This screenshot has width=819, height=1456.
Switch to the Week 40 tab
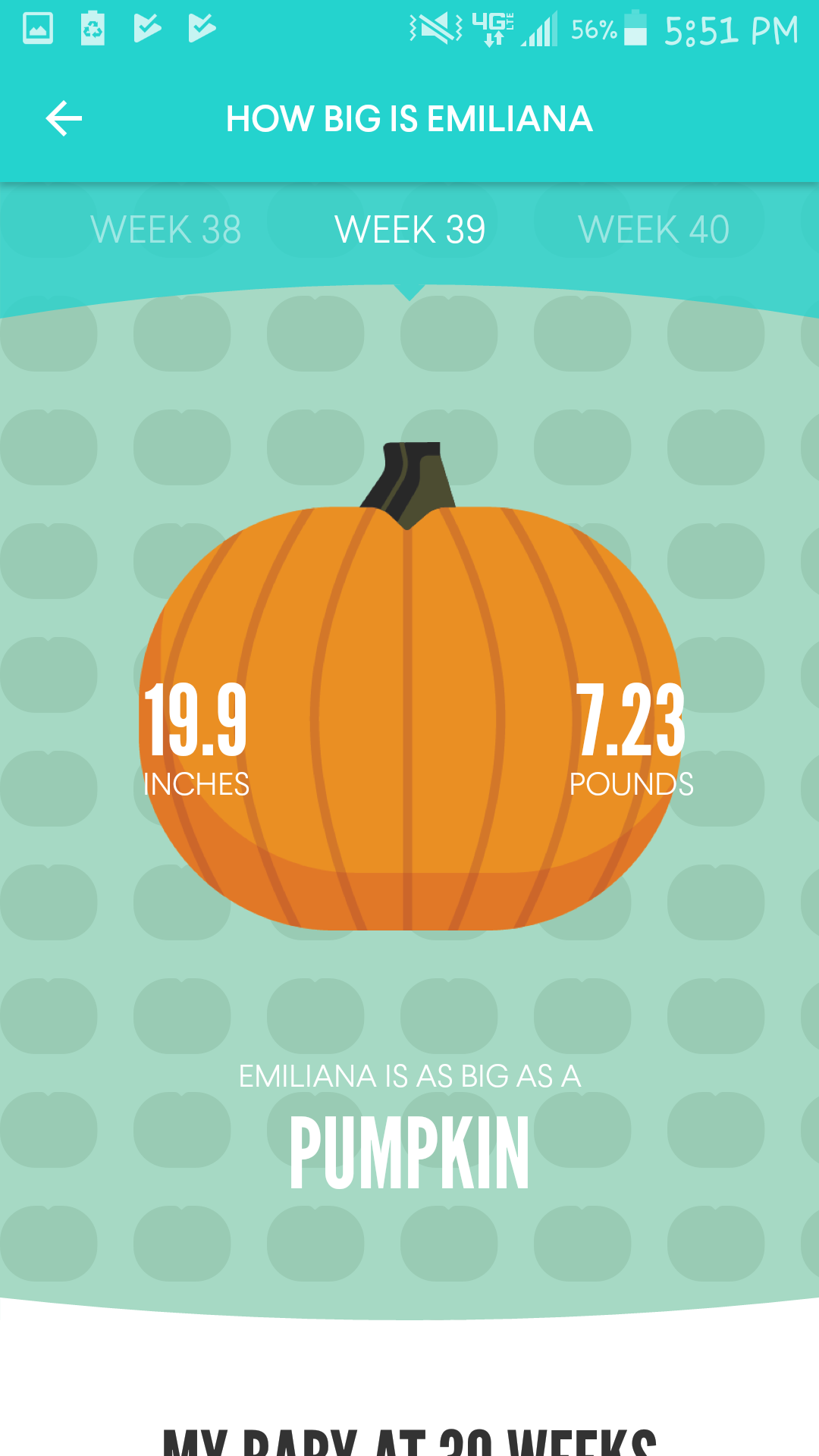(x=653, y=230)
